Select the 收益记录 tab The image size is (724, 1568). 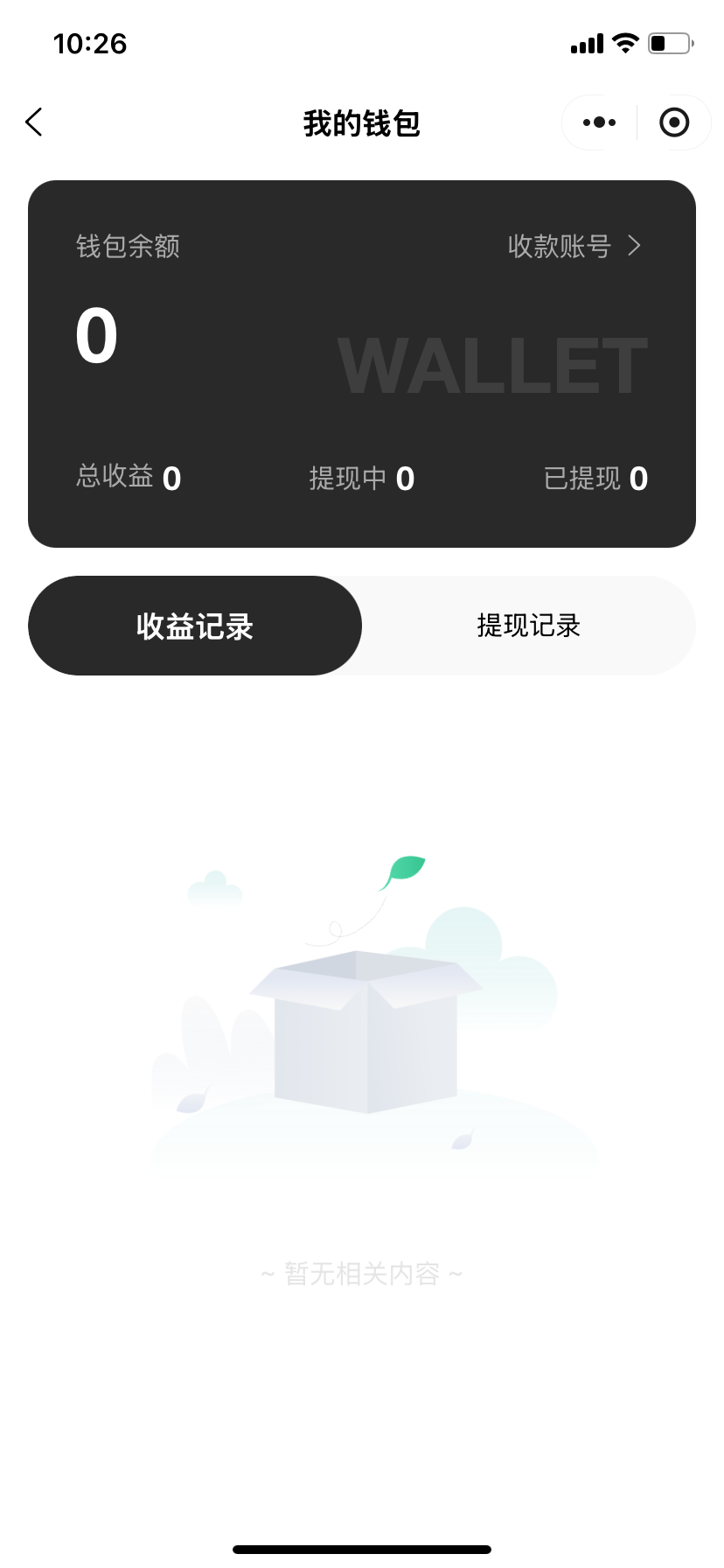pyautogui.click(x=195, y=626)
